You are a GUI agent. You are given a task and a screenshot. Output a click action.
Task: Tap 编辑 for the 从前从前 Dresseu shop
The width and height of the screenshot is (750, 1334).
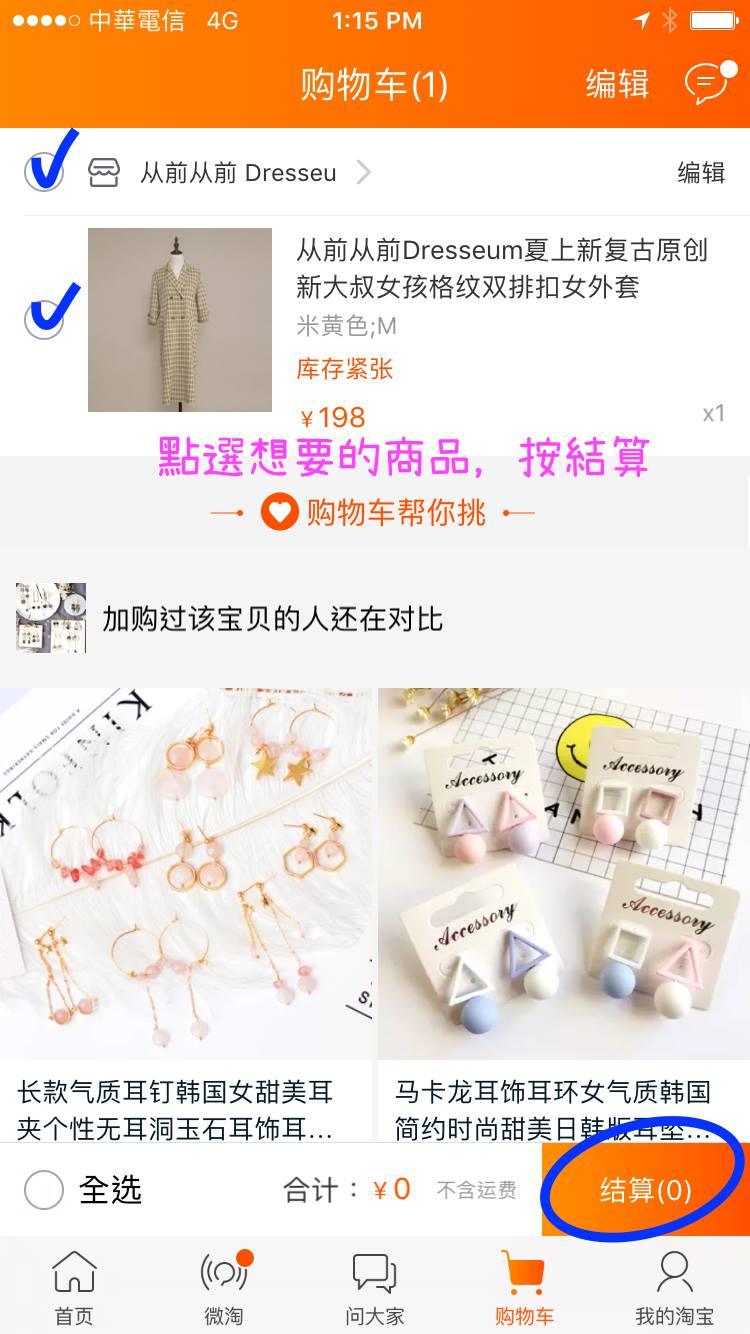click(700, 173)
